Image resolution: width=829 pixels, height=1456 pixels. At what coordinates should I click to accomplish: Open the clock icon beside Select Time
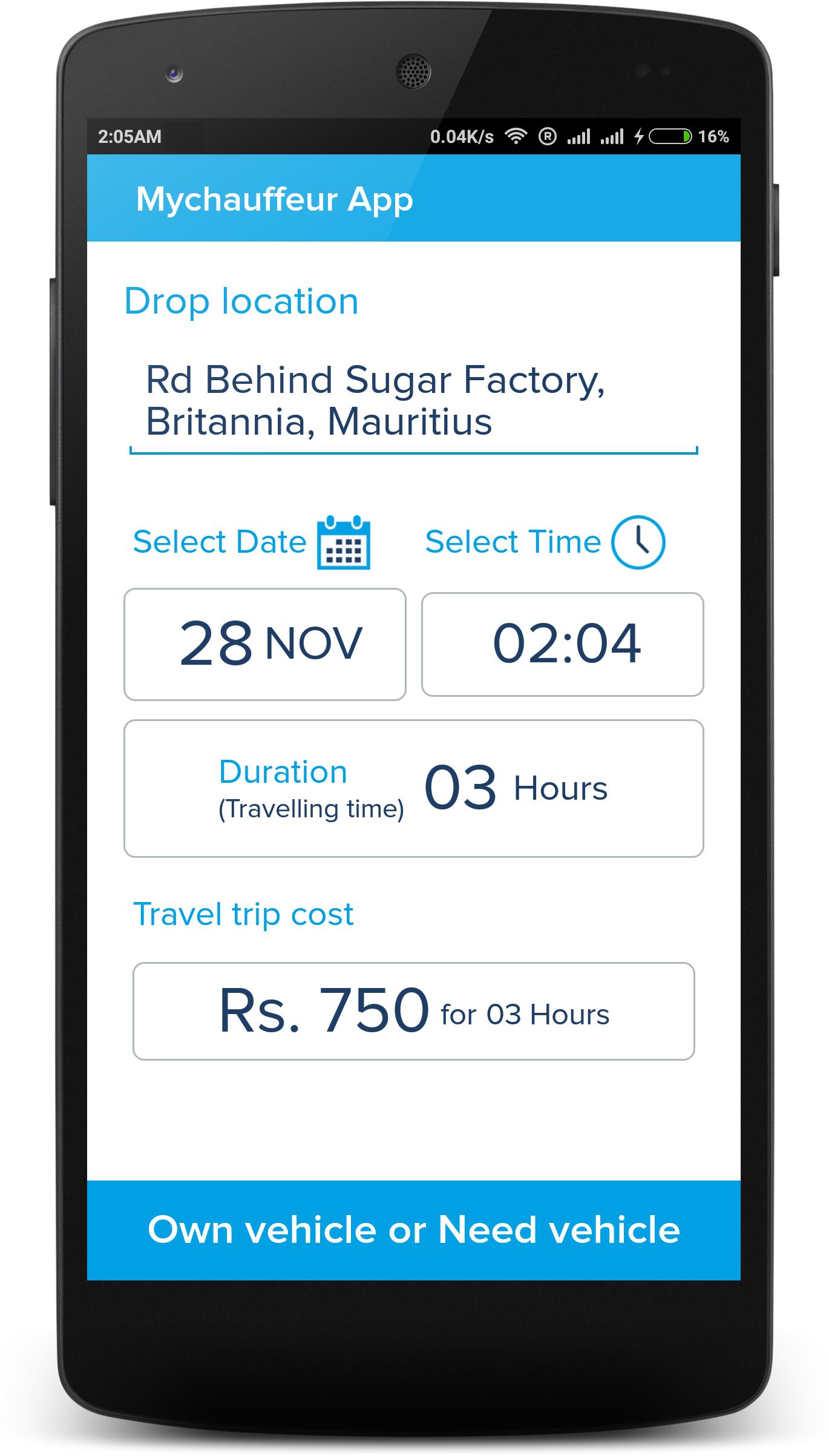tap(638, 542)
